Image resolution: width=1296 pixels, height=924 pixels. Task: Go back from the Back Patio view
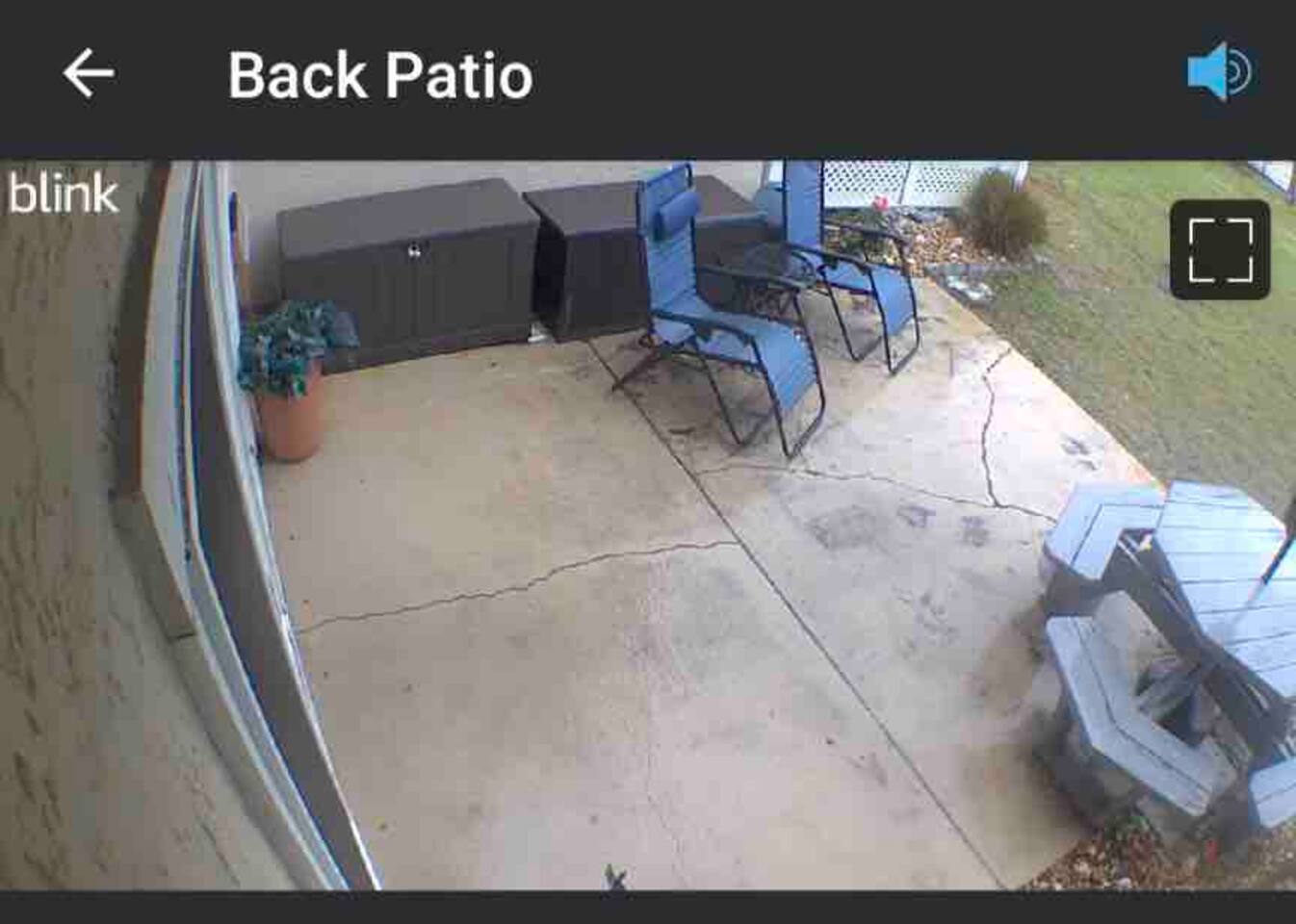tap(89, 74)
